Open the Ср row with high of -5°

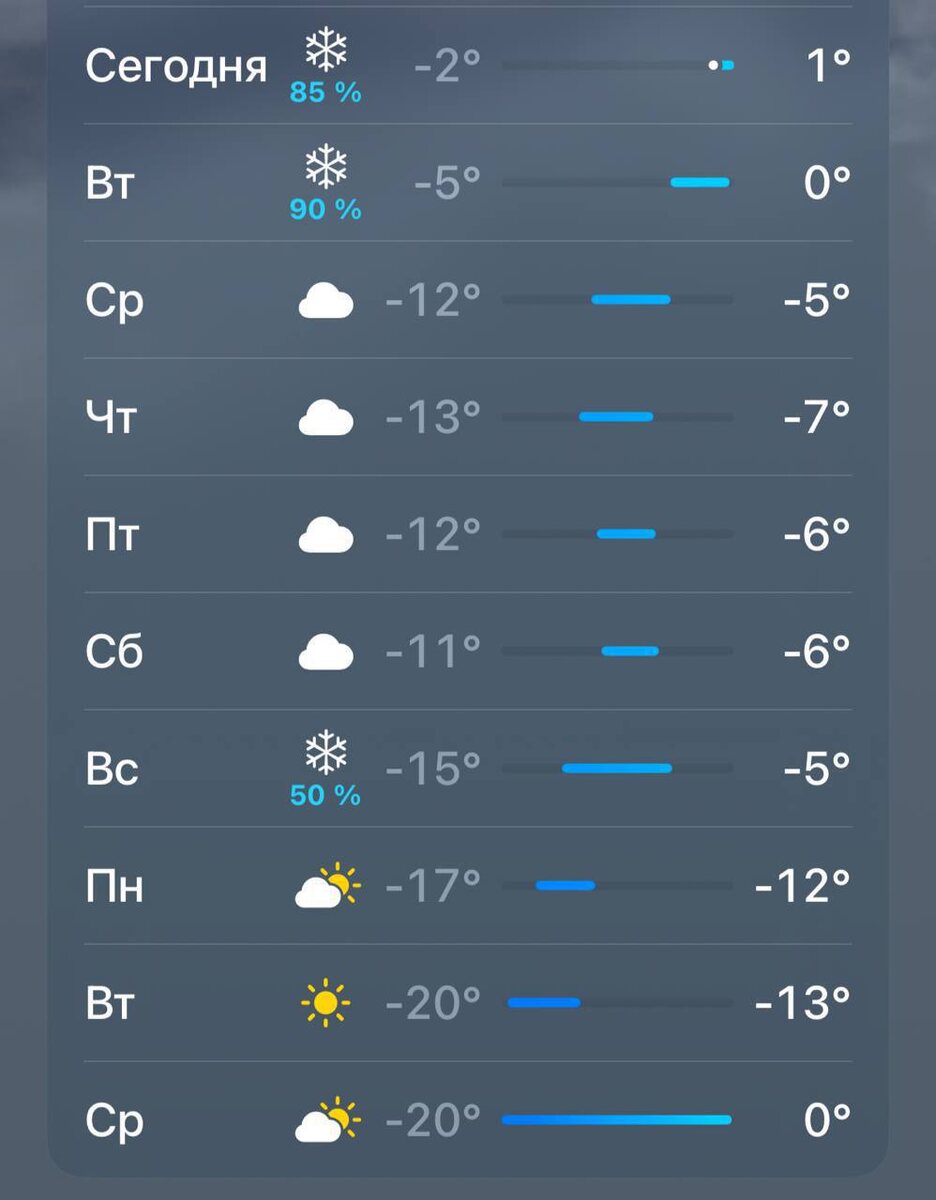(x=468, y=300)
